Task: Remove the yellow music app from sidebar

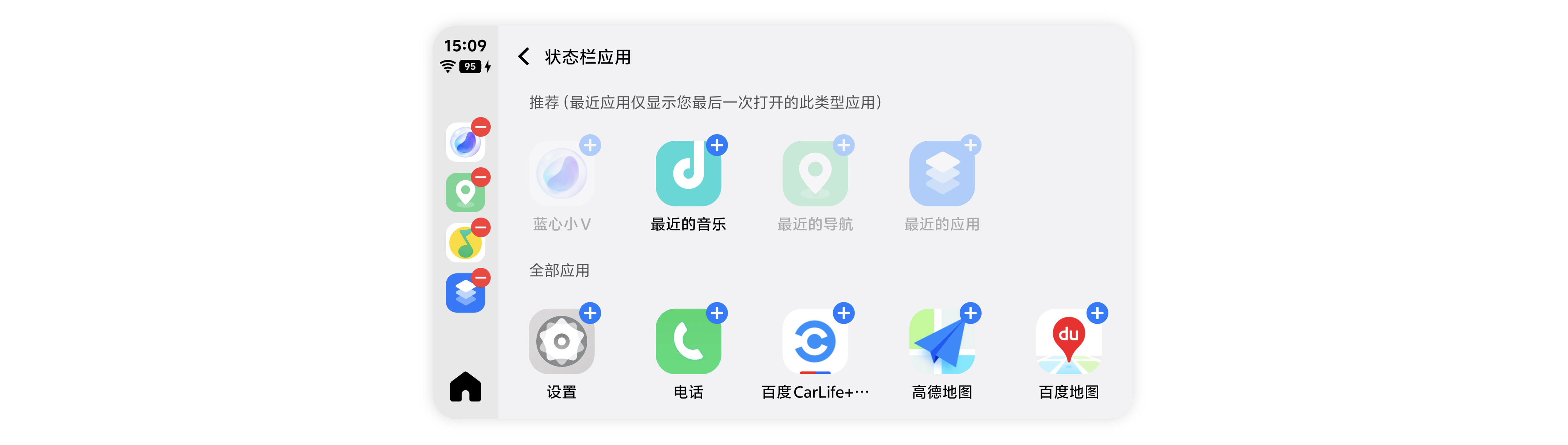Action: 481,228
